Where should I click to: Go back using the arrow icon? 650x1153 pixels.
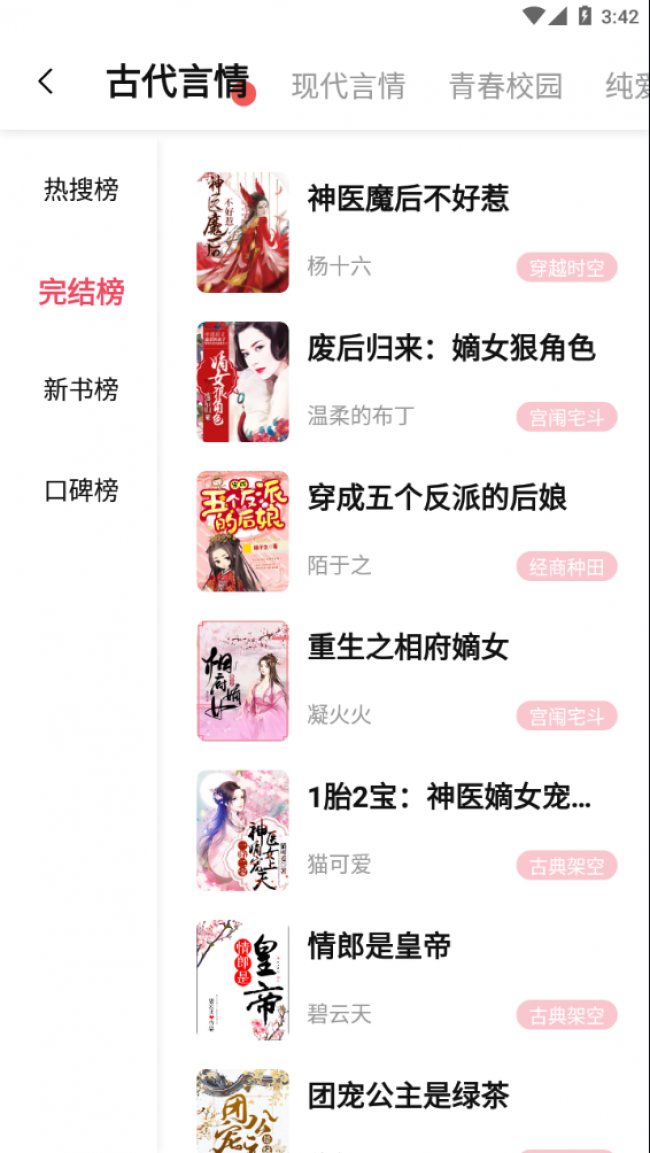pos(46,82)
